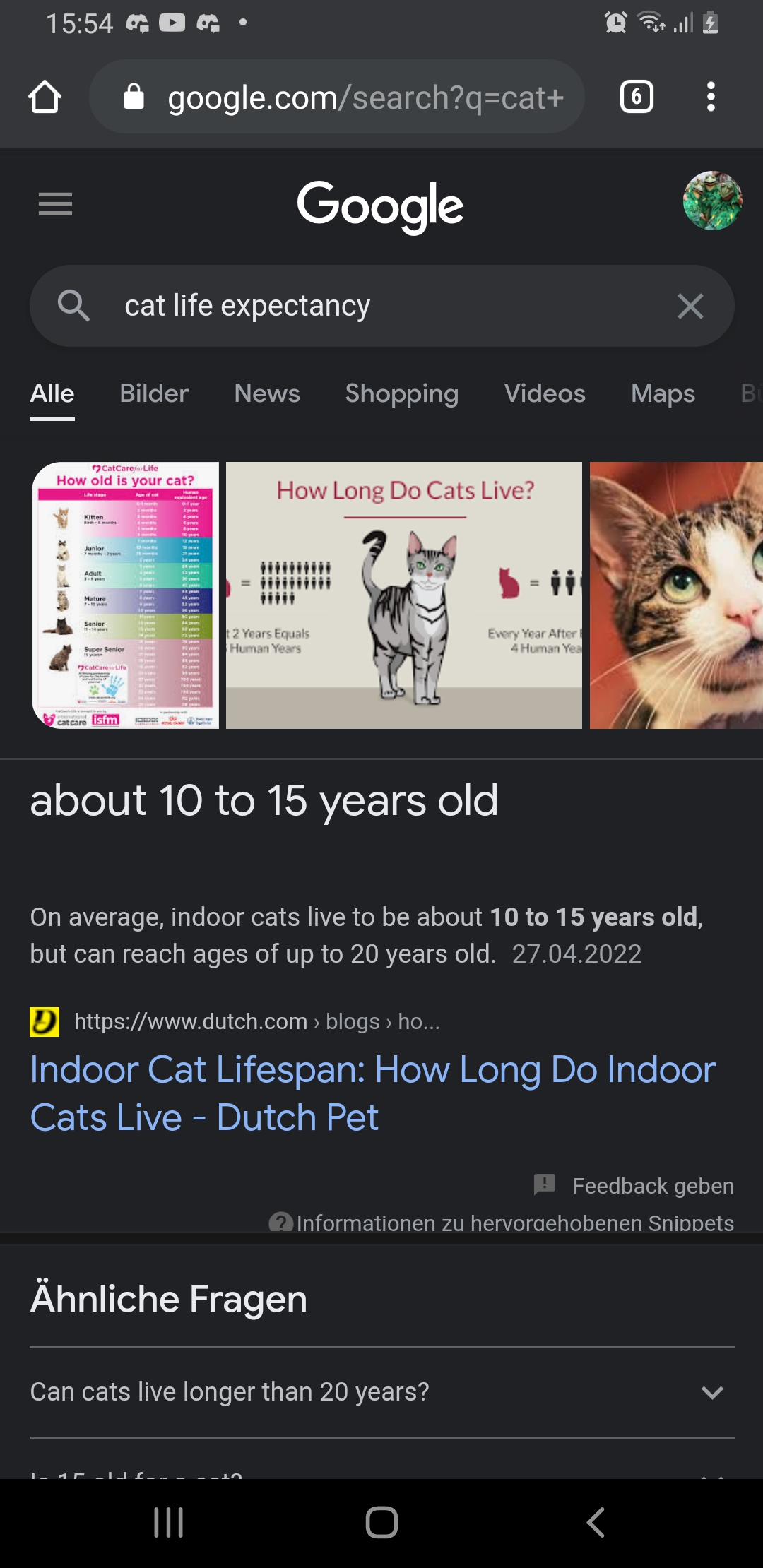
Task: Open the browser home page icon
Action: pos(45,97)
